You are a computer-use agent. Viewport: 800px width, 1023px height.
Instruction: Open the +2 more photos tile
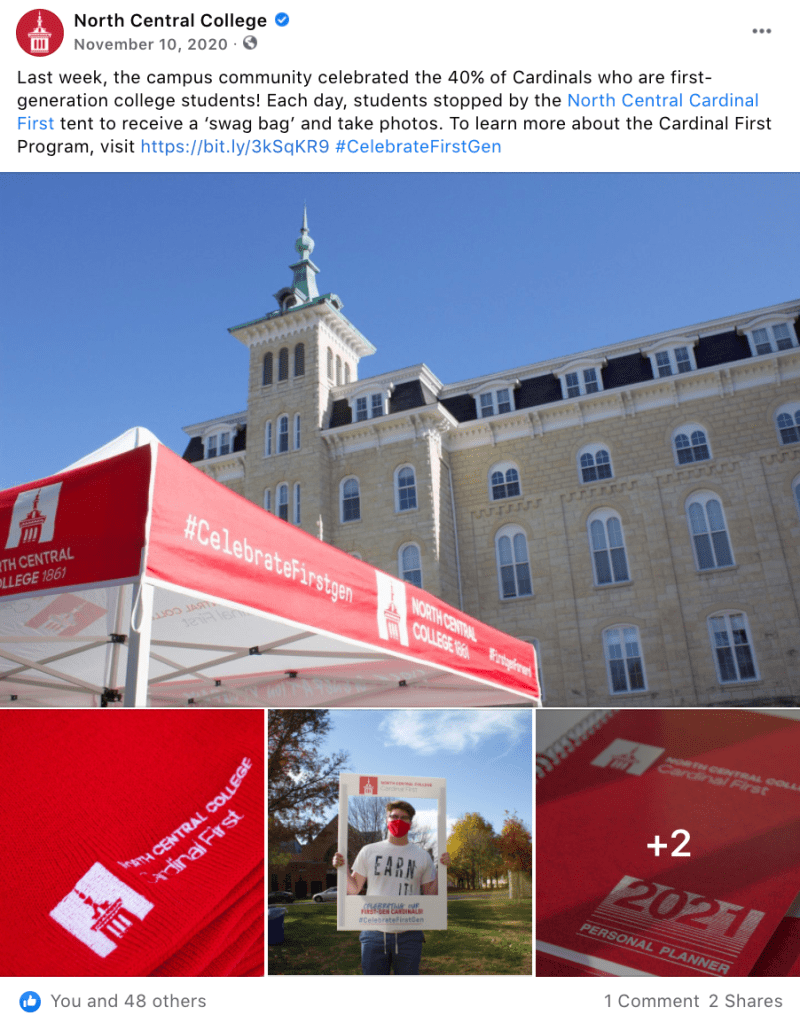[x=668, y=843]
